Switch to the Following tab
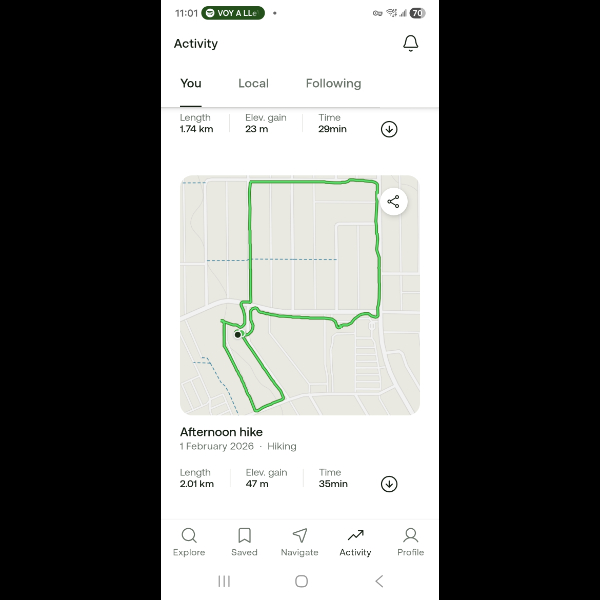The image size is (600, 600). pyautogui.click(x=333, y=84)
